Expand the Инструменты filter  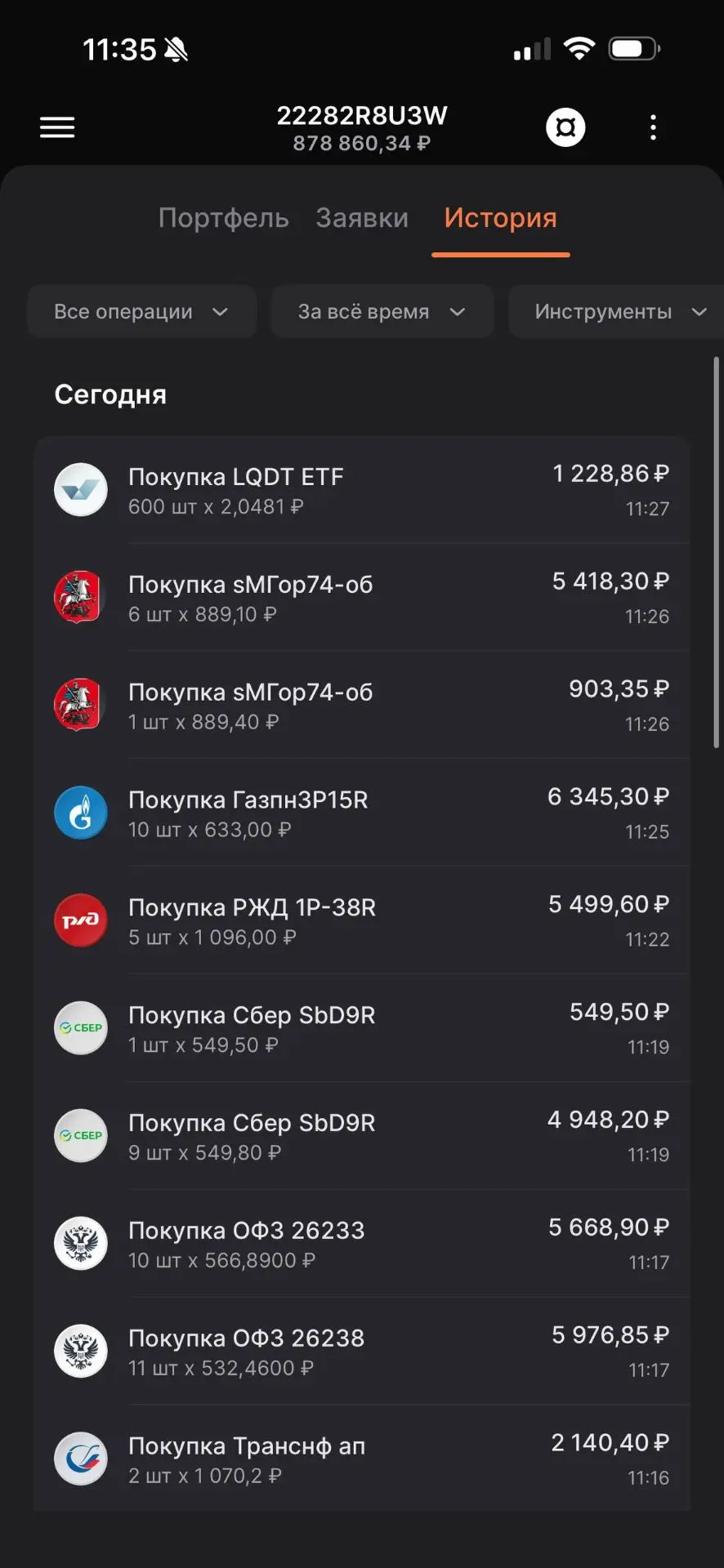tap(616, 311)
